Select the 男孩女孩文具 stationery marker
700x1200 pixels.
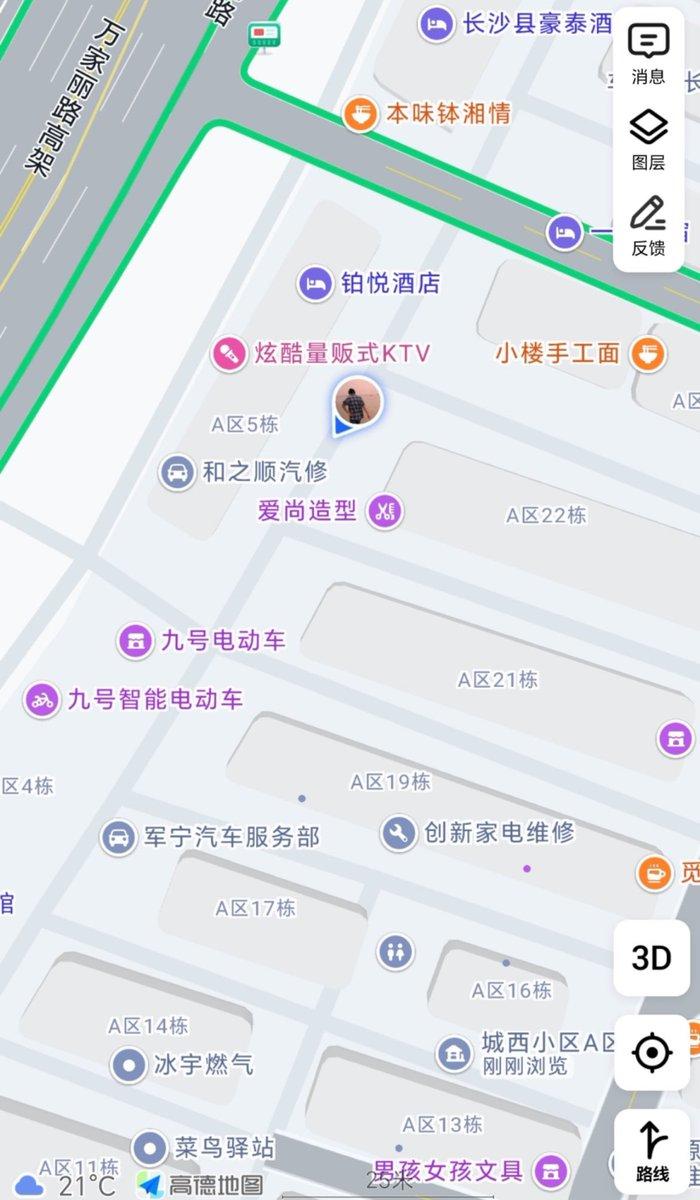[548, 1170]
